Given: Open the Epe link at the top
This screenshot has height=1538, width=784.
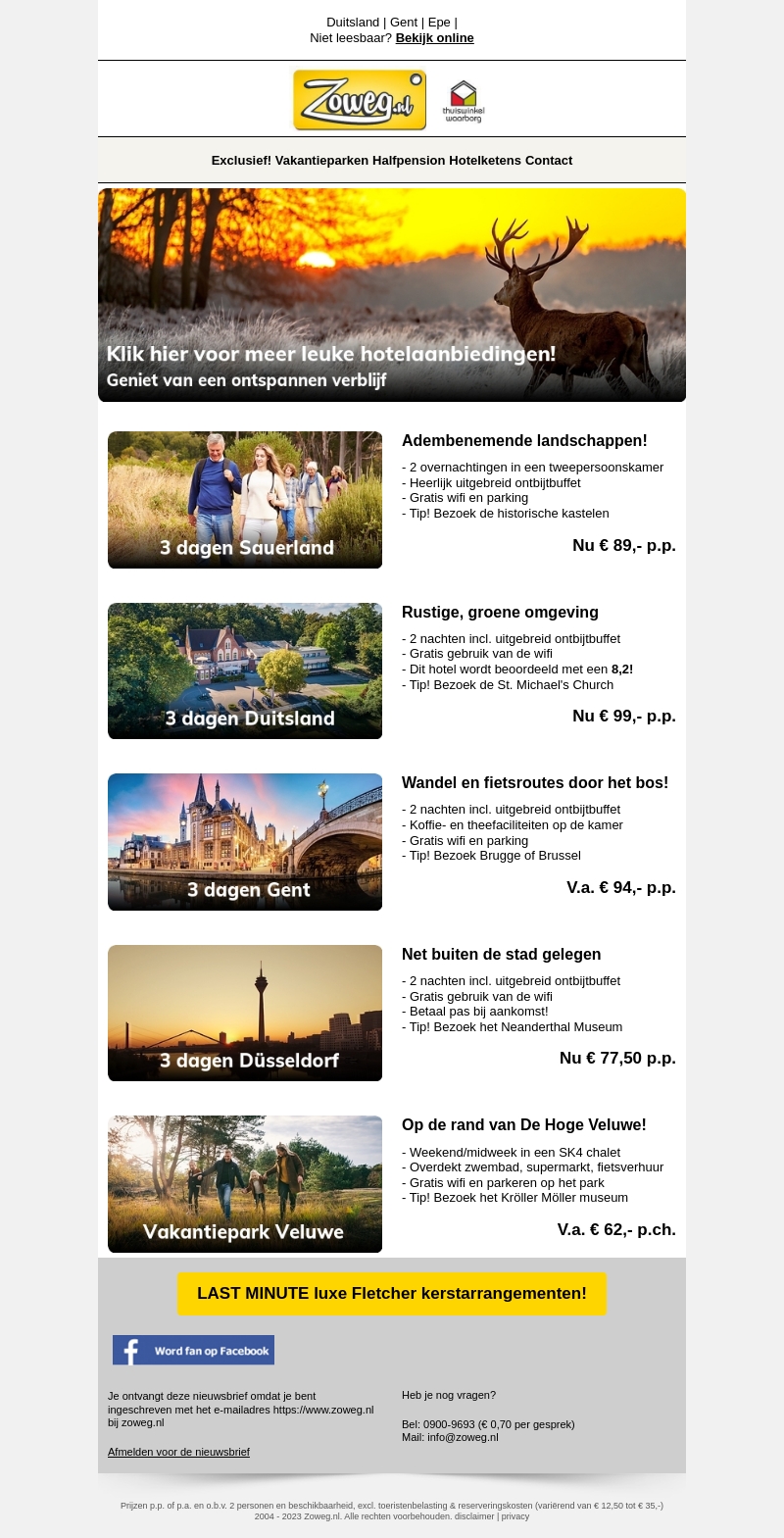Looking at the screenshot, I should tap(439, 23).
